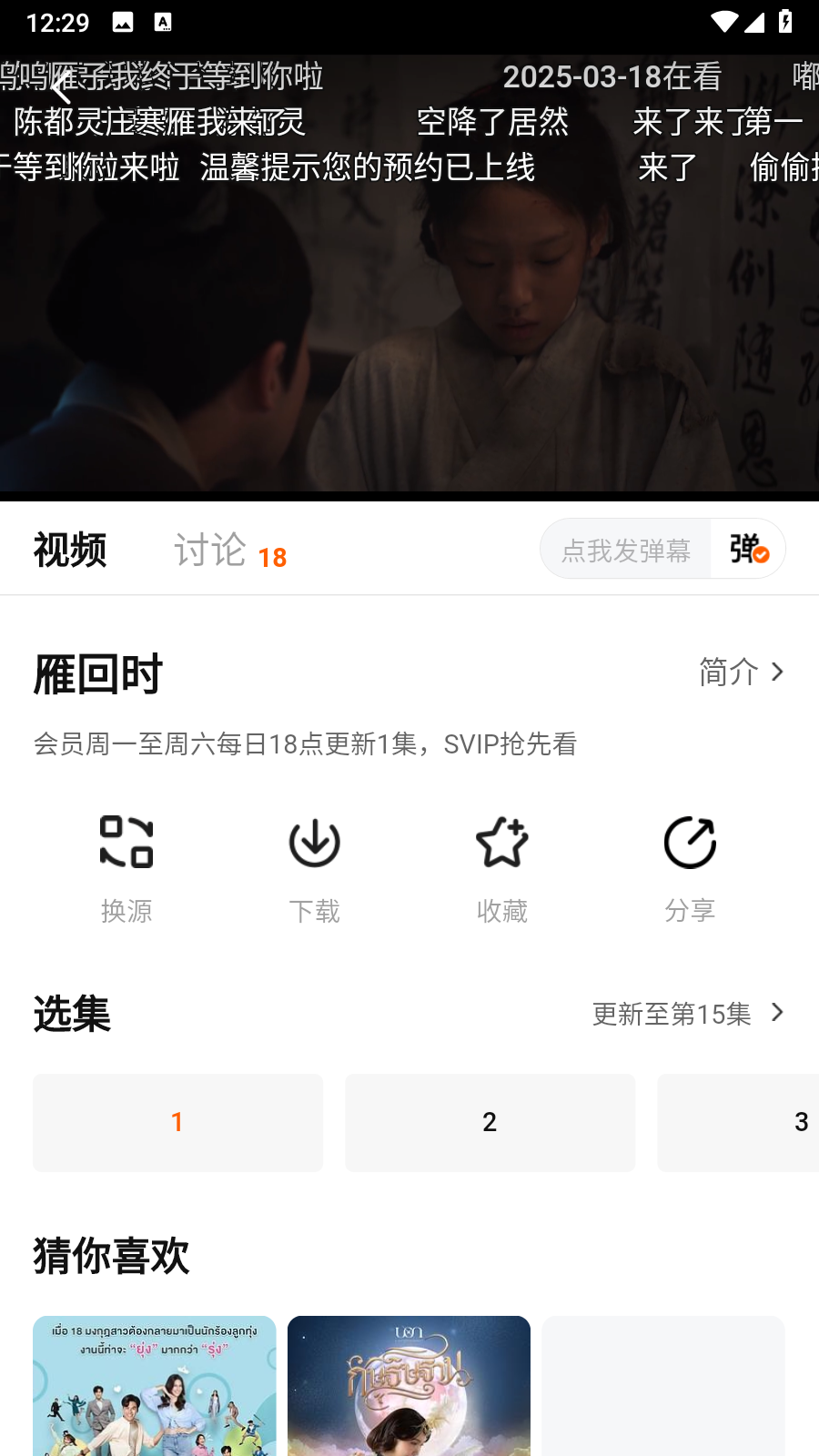
Task: Share the show via 分享
Action: pos(690,869)
